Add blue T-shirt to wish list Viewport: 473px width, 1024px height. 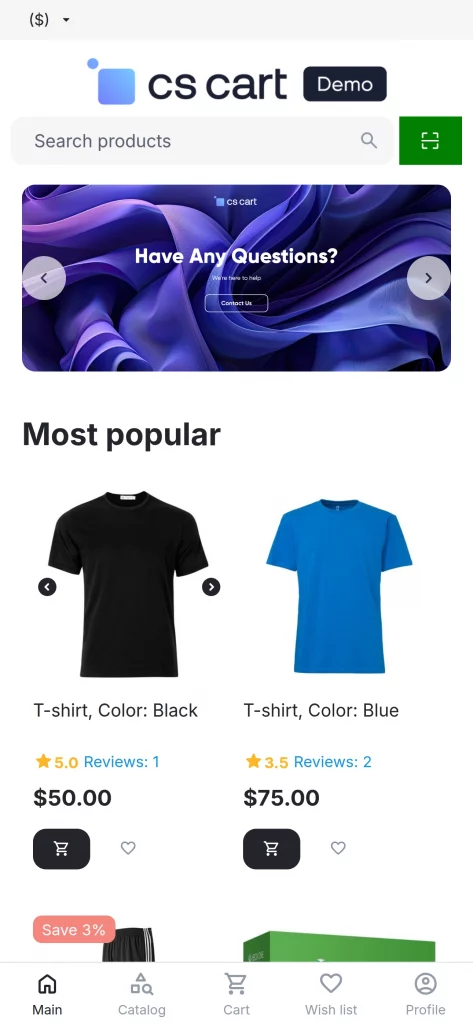(338, 848)
